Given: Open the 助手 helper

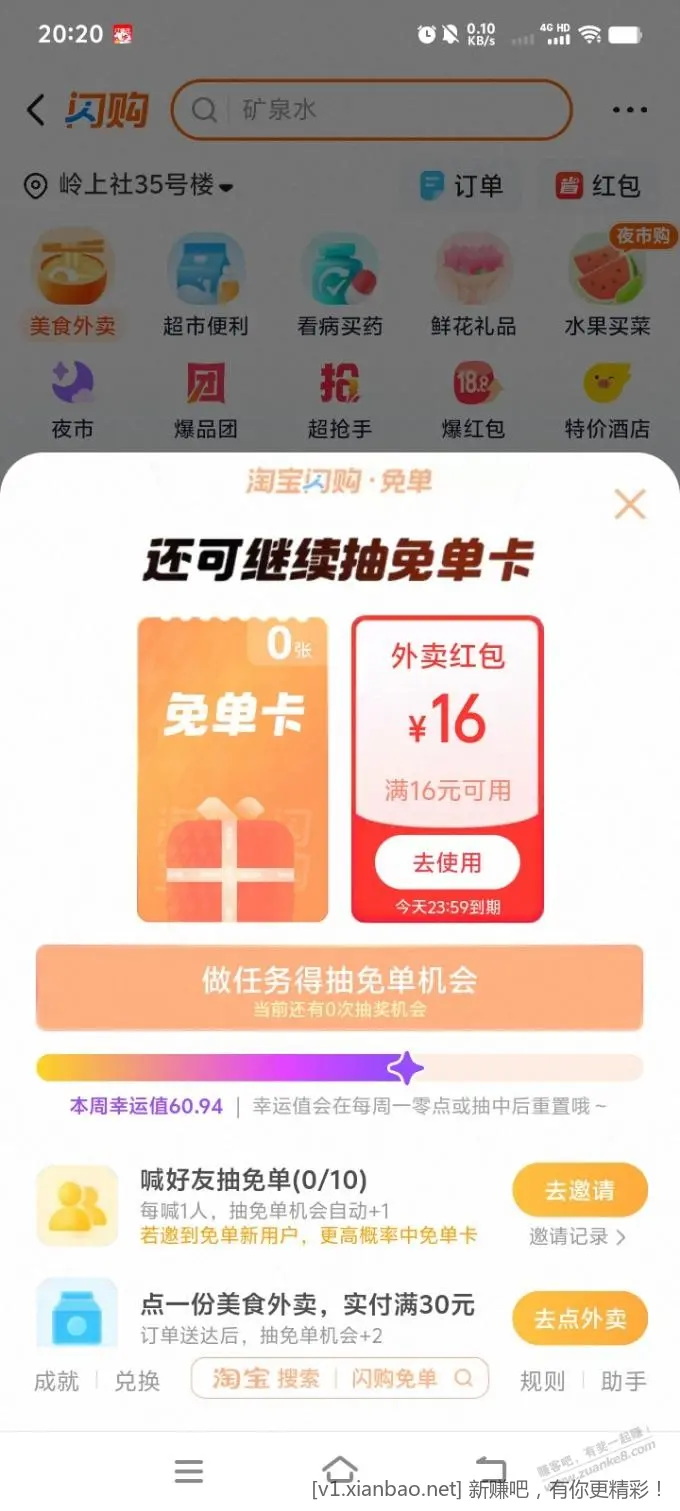Looking at the screenshot, I should [x=623, y=1381].
